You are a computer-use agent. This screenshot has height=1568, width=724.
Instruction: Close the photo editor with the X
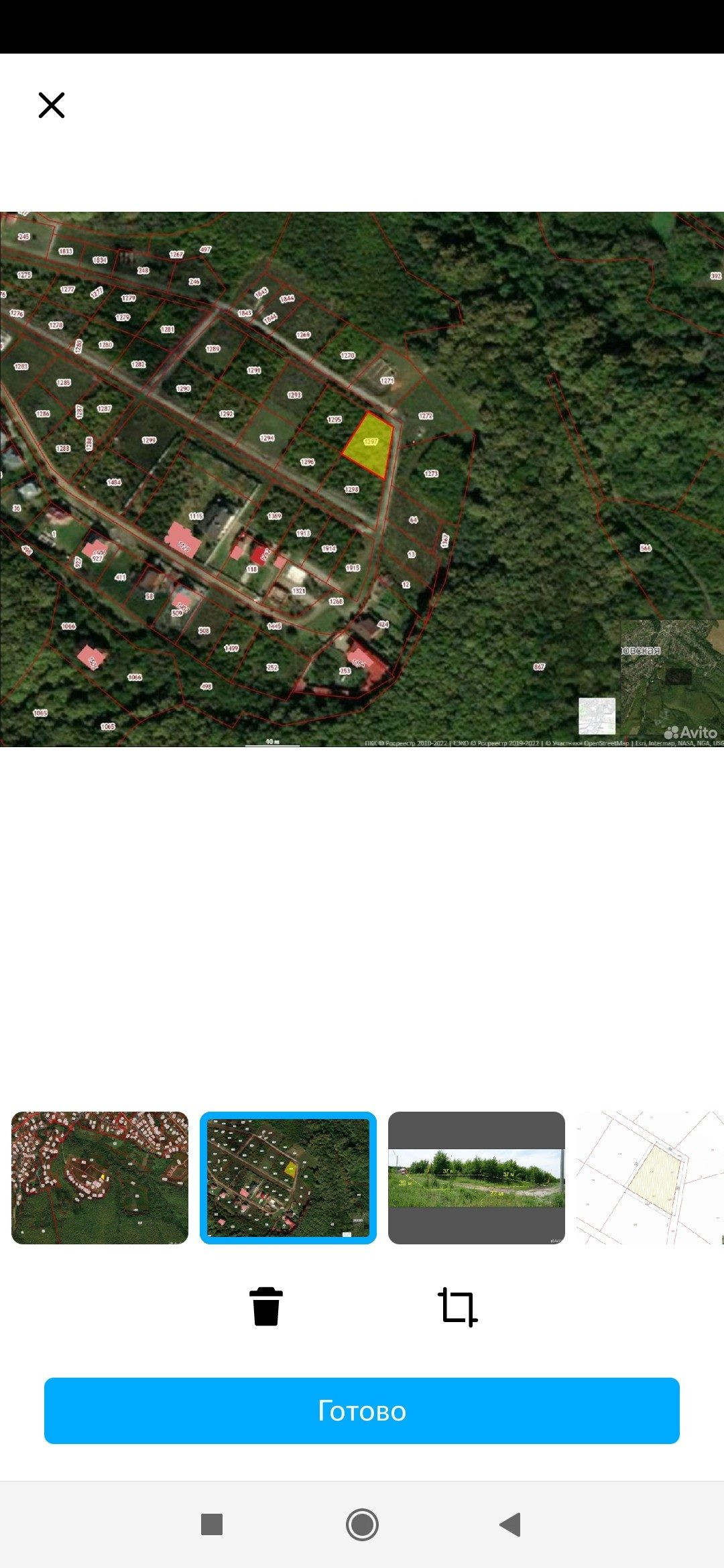pos(52,105)
